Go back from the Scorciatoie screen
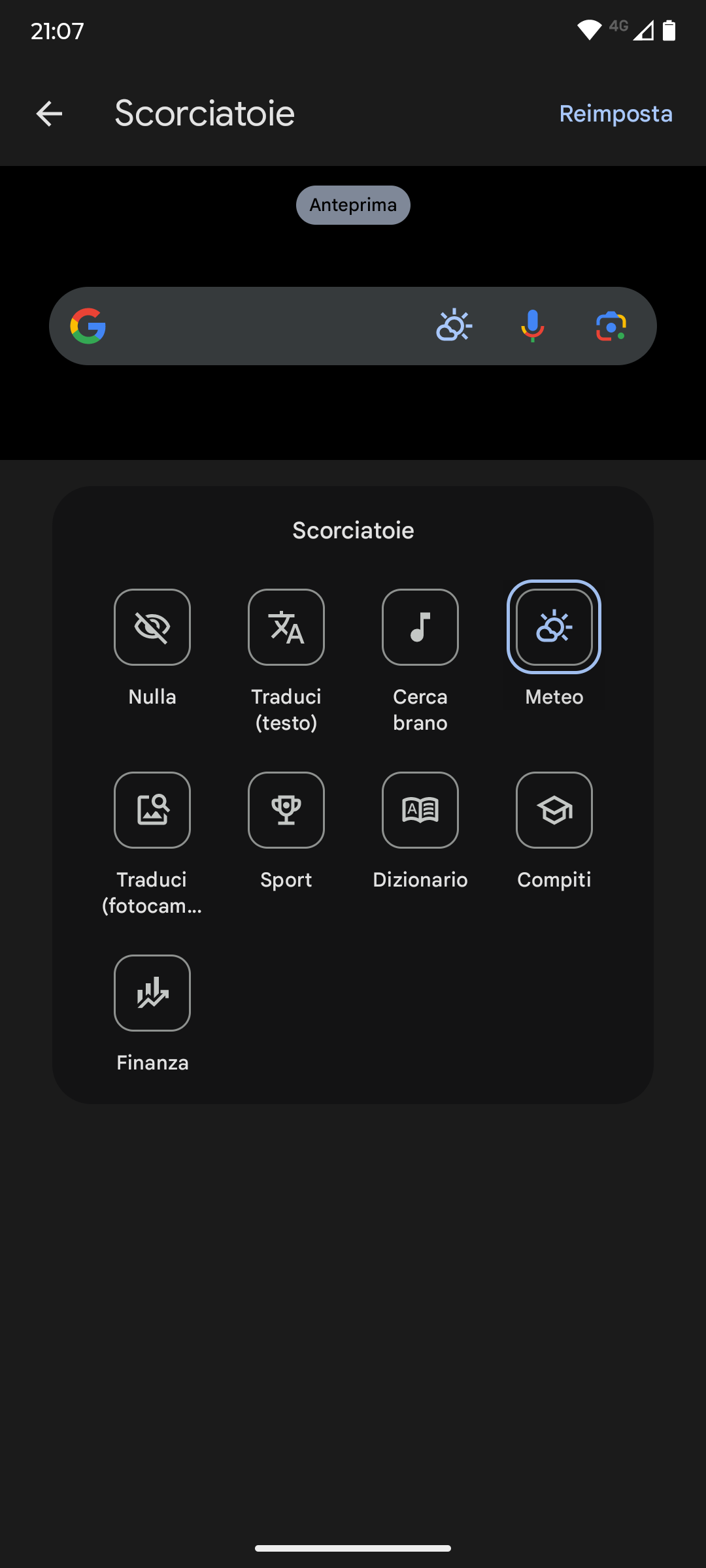 (49, 114)
